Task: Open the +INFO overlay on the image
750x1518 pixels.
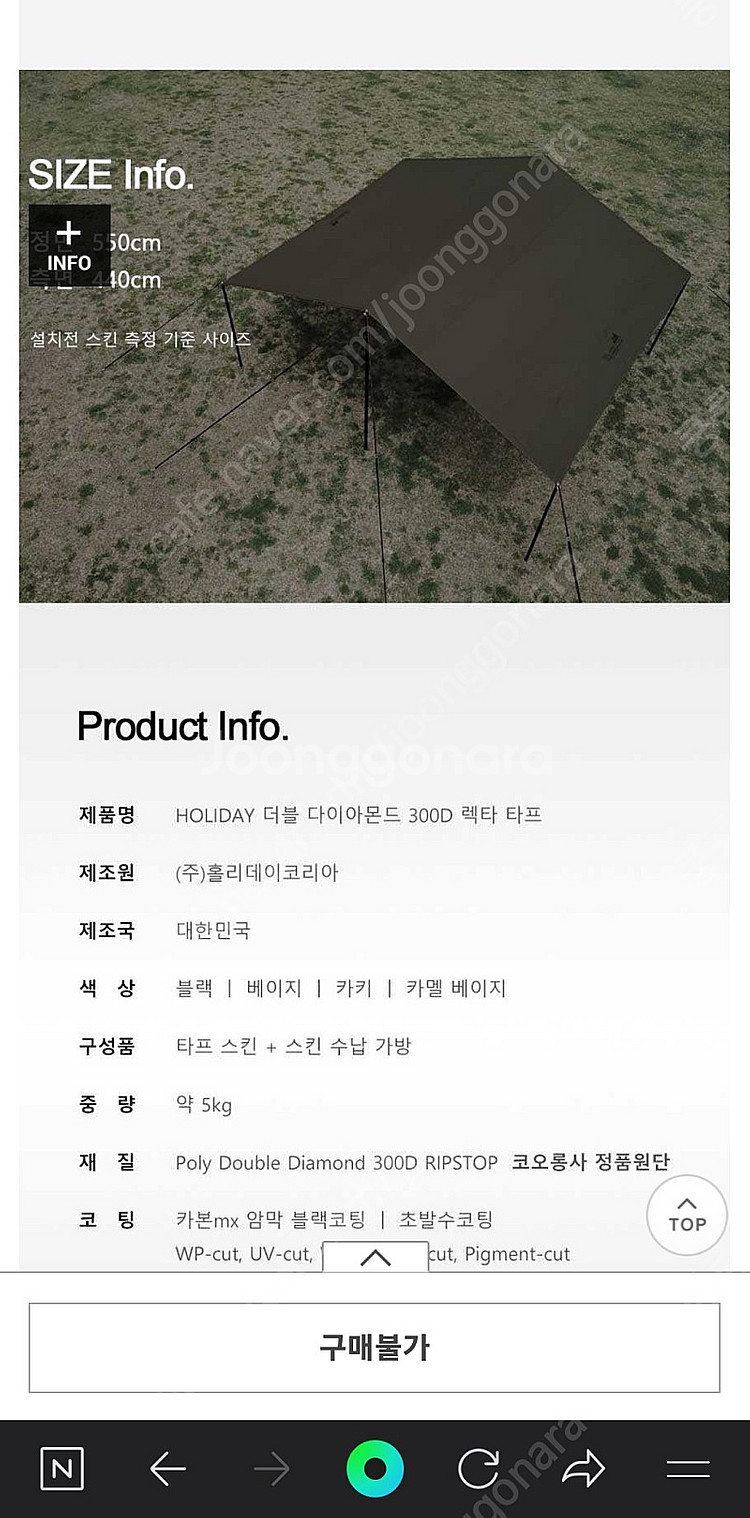Action: pos(69,246)
